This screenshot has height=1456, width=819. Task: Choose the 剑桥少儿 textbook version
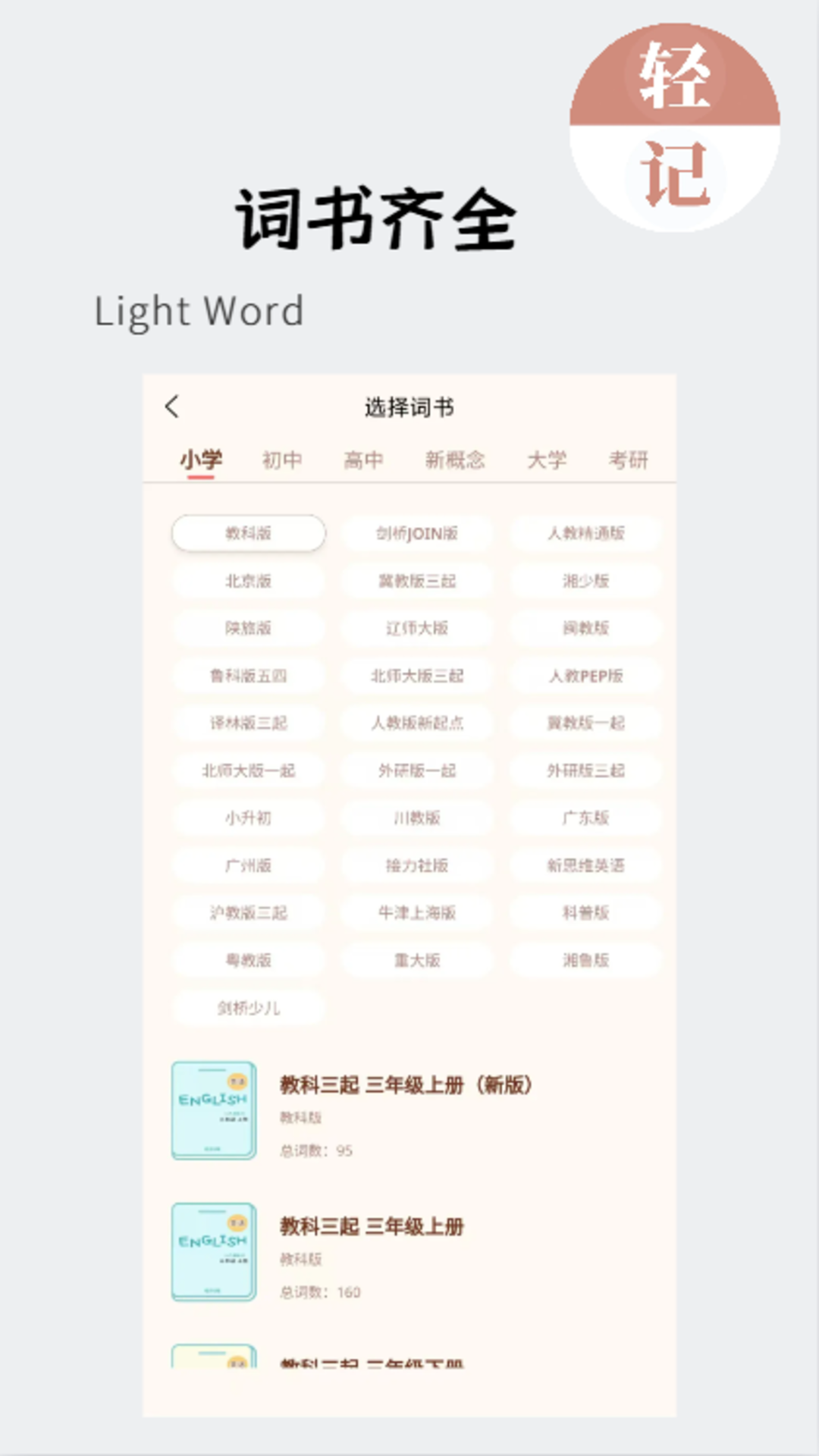247,1008
